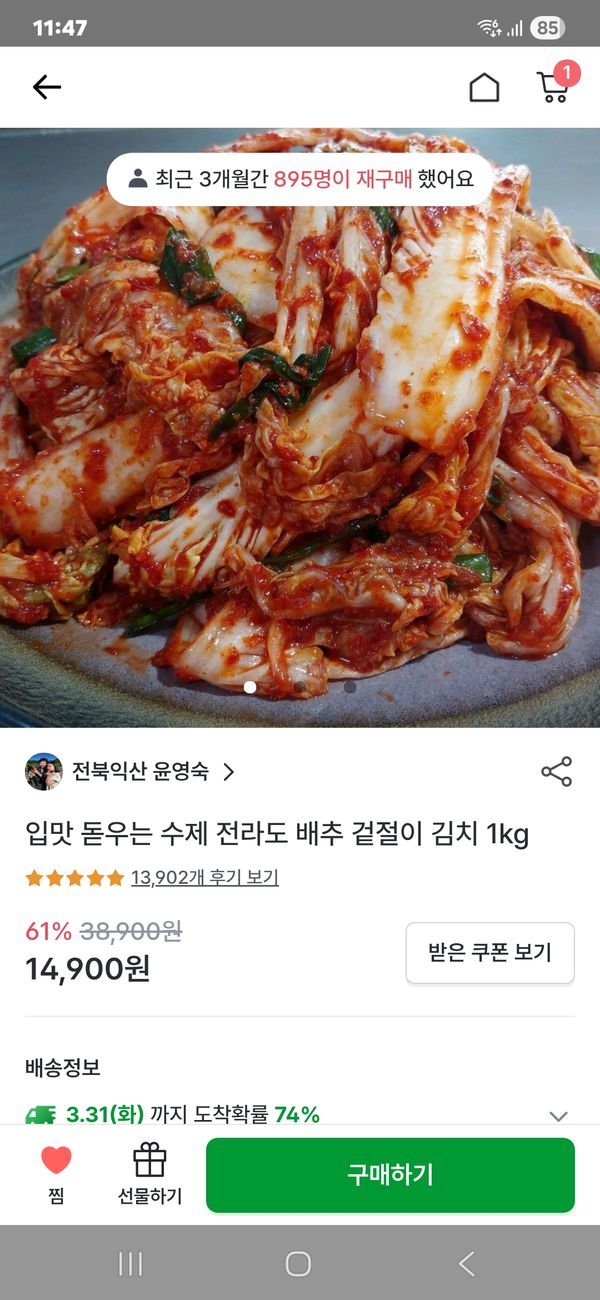Open the shopping cart
Screen dimensions: 600x1300
click(x=554, y=87)
